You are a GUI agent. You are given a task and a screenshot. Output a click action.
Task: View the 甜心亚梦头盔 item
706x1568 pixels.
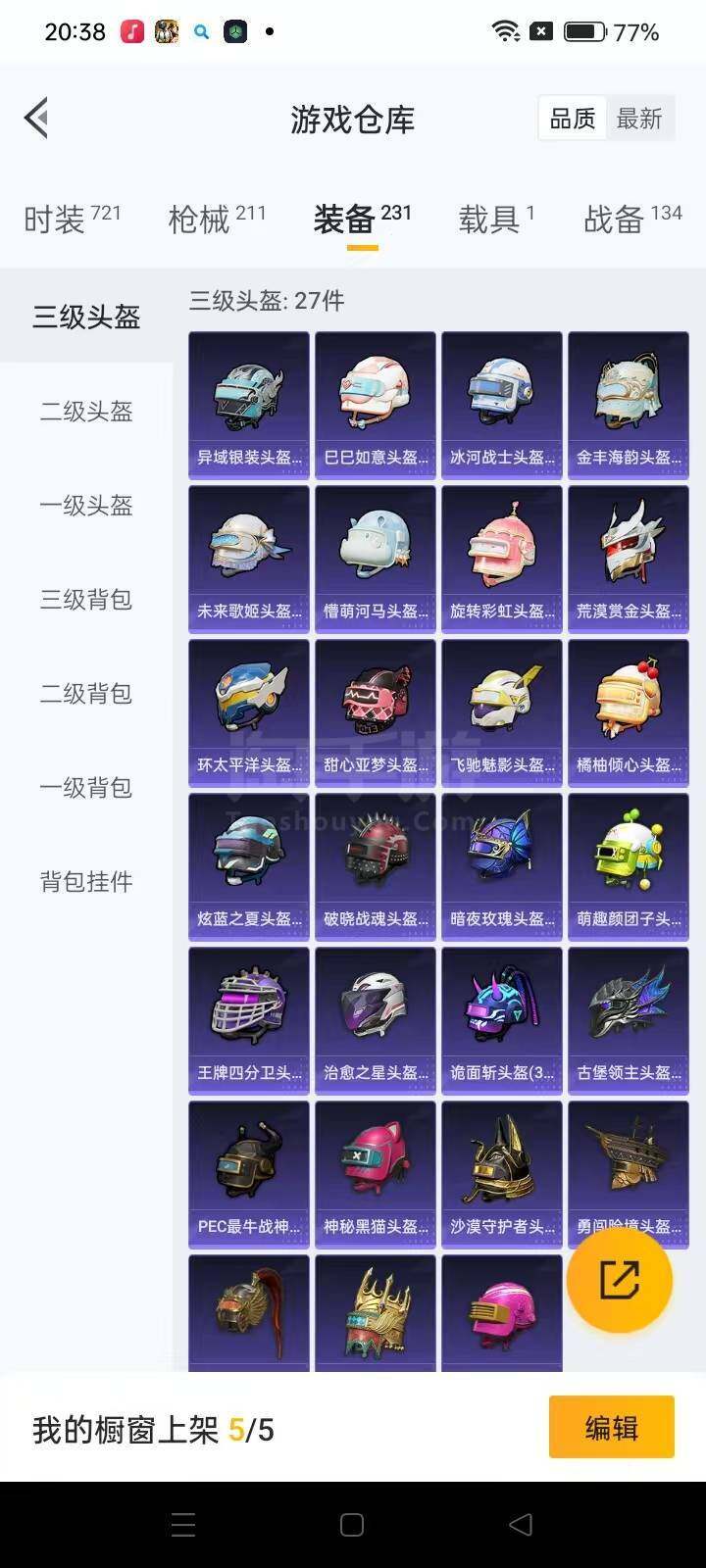click(376, 711)
